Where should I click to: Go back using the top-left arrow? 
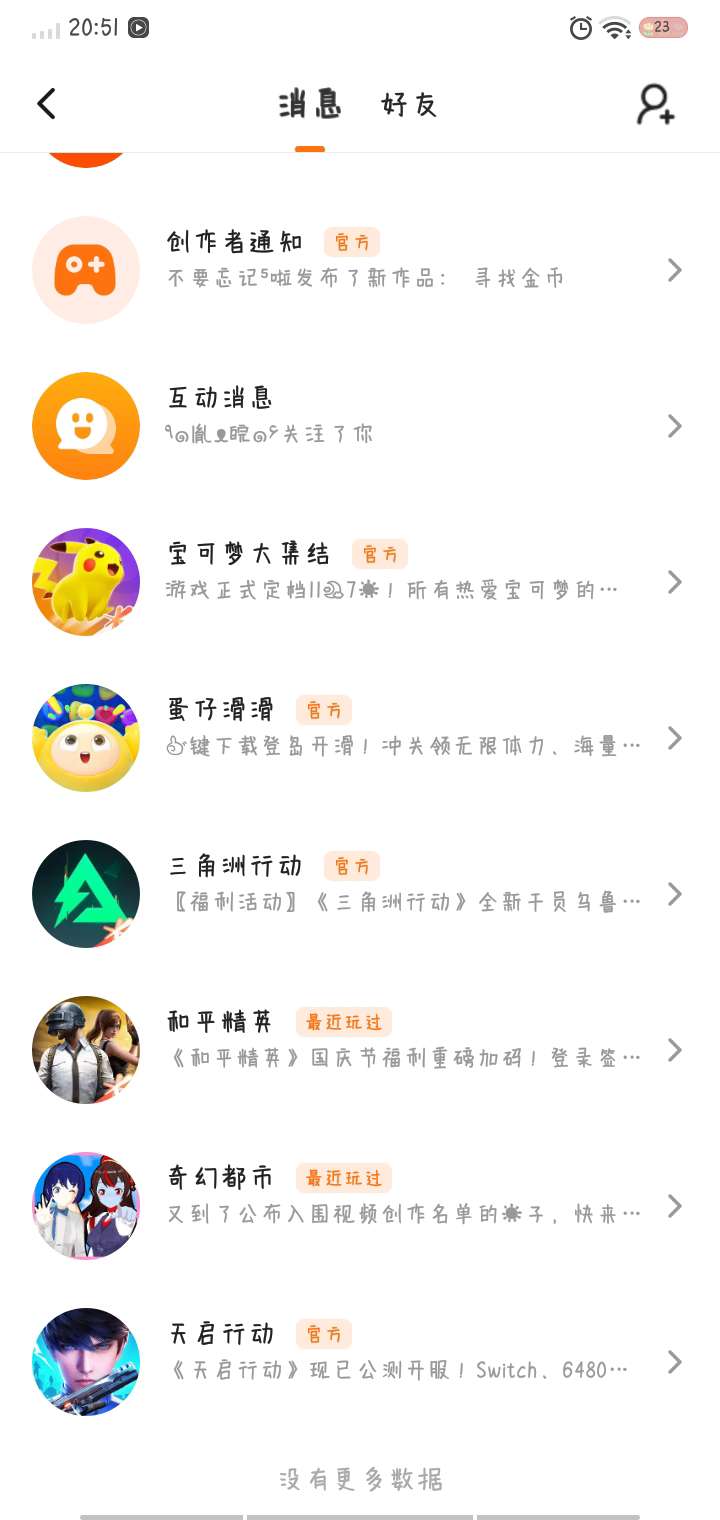46,104
